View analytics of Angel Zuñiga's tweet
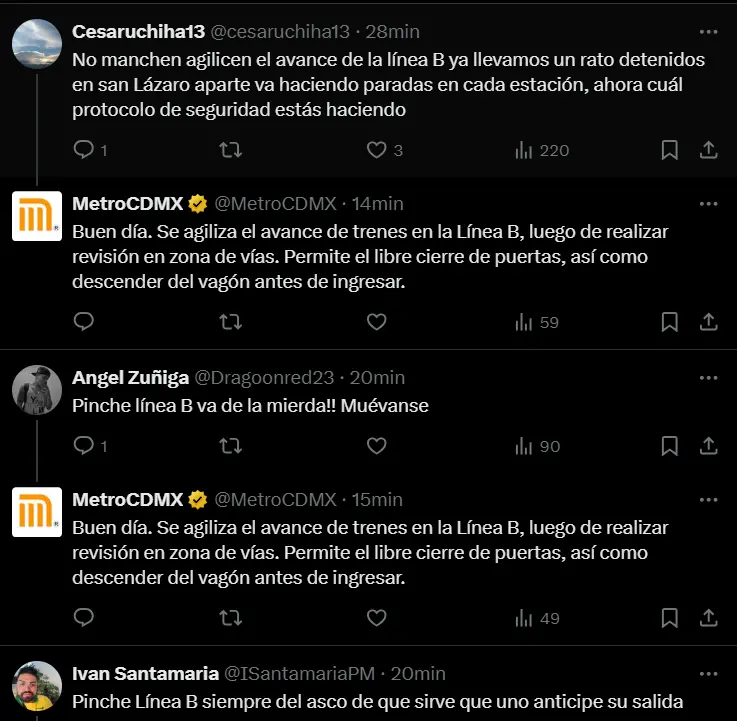737x721 pixels. [x=537, y=446]
